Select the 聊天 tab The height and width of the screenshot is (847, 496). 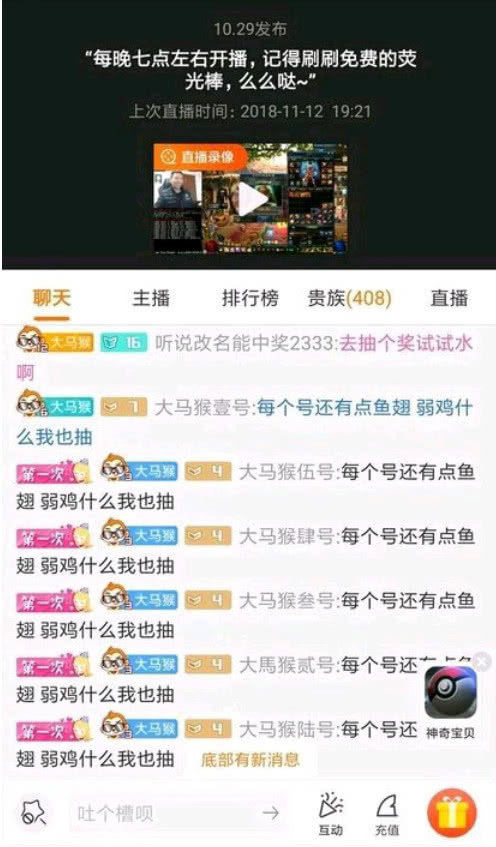tap(51, 298)
